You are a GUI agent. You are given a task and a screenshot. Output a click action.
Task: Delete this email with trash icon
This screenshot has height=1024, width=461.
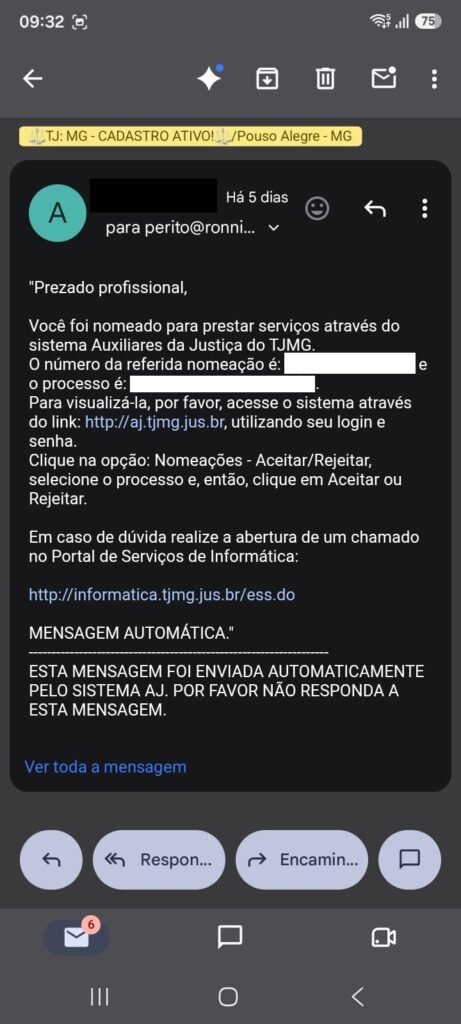(325, 79)
